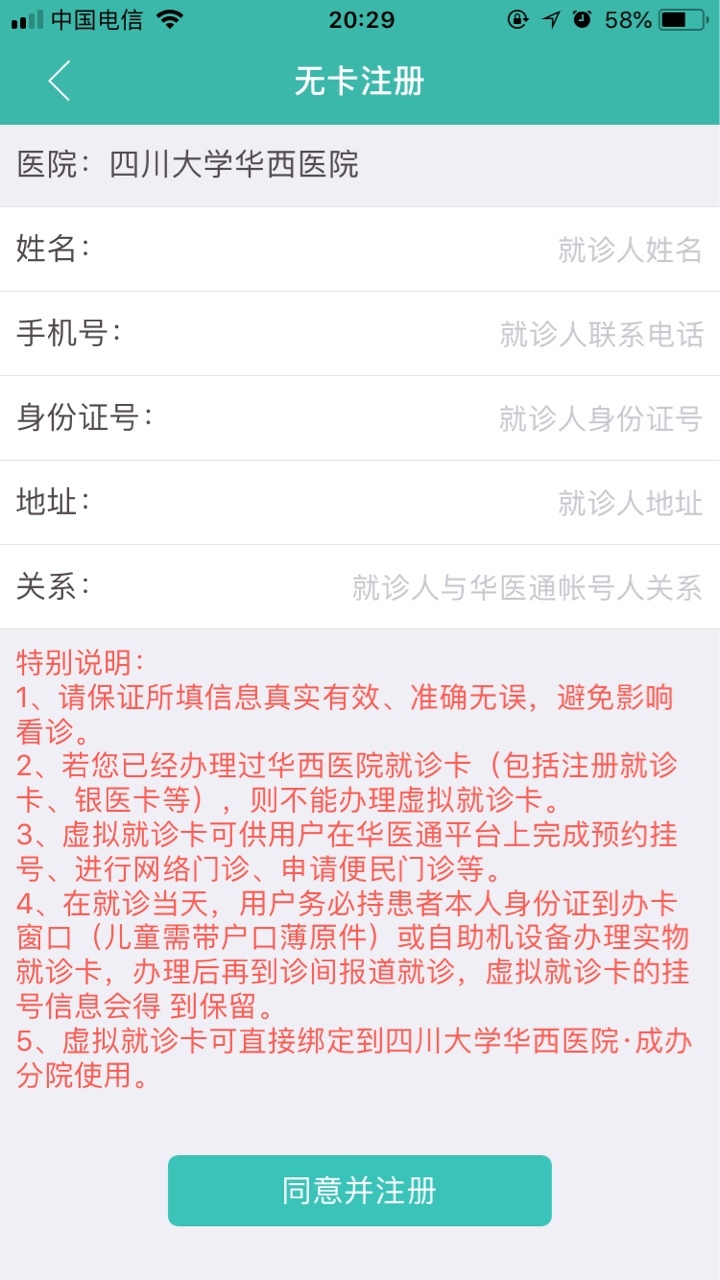Focus the 身份证号 ID number field
The image size is (720, 1280).
[x=360, y=418]
